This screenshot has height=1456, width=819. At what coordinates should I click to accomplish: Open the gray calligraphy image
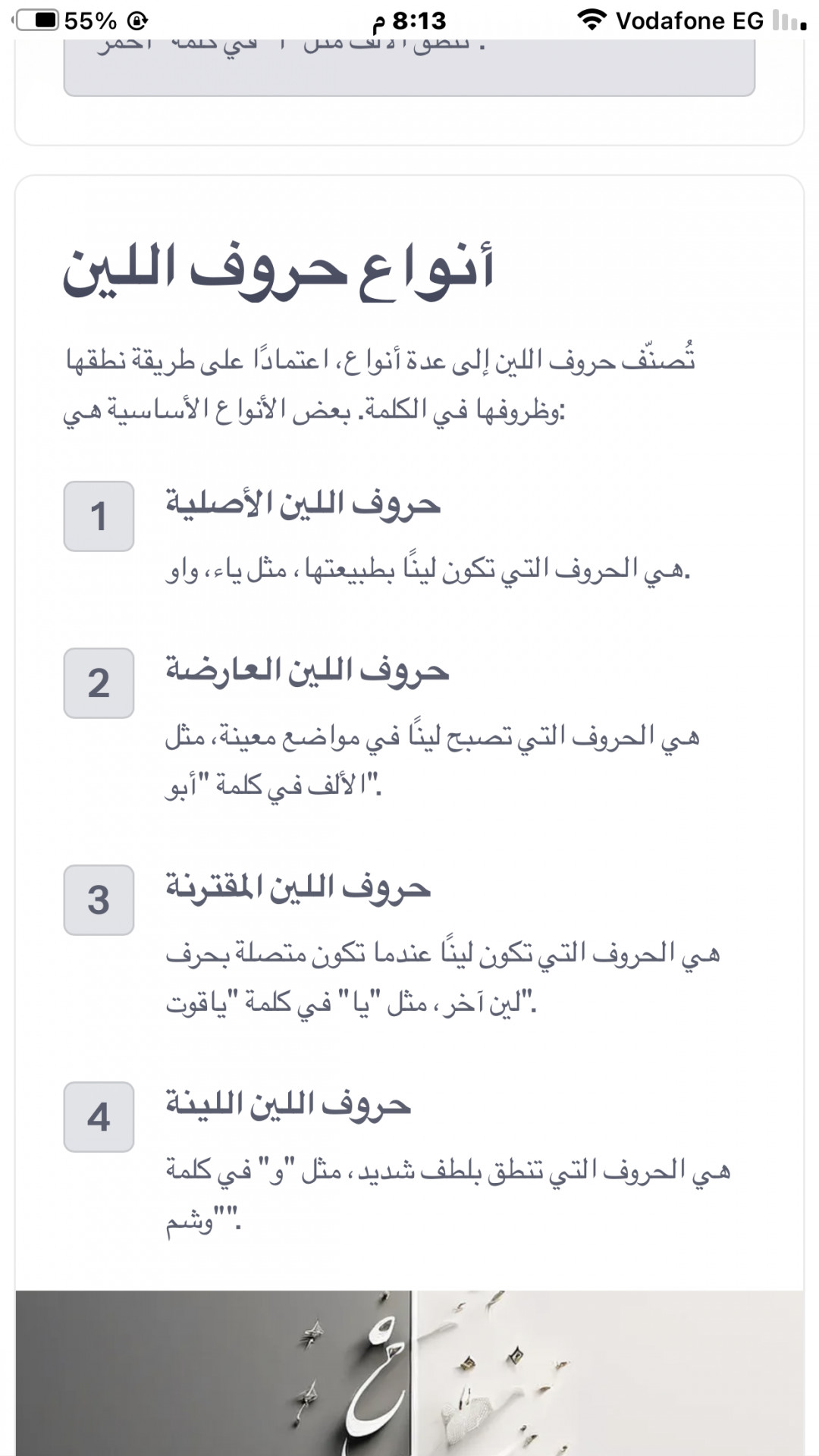pos(213,1373)
